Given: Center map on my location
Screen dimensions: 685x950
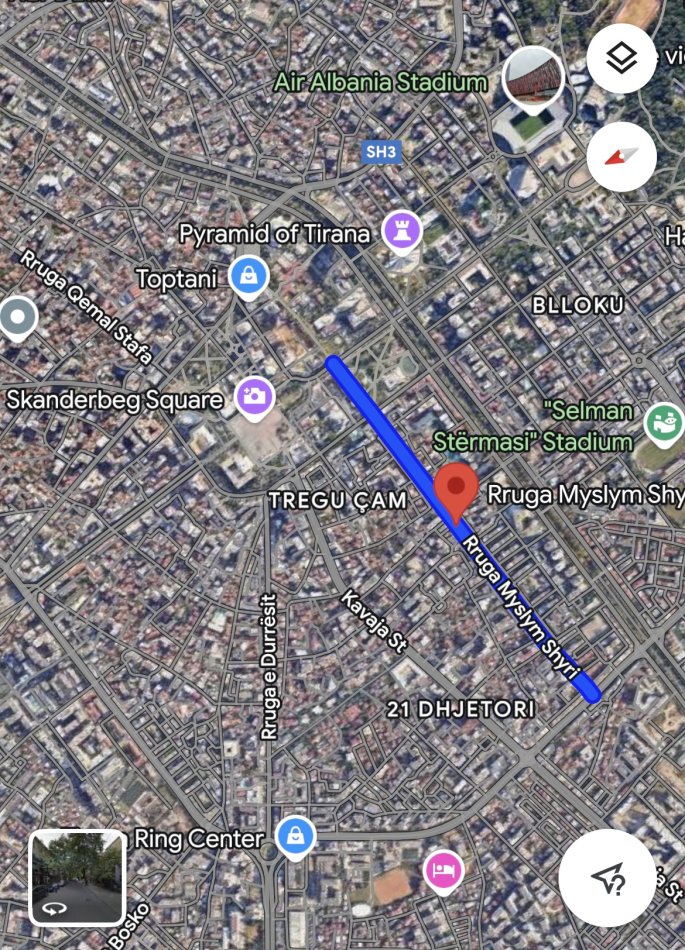Looking at the screenshot, I should click(x=607, y=878).
